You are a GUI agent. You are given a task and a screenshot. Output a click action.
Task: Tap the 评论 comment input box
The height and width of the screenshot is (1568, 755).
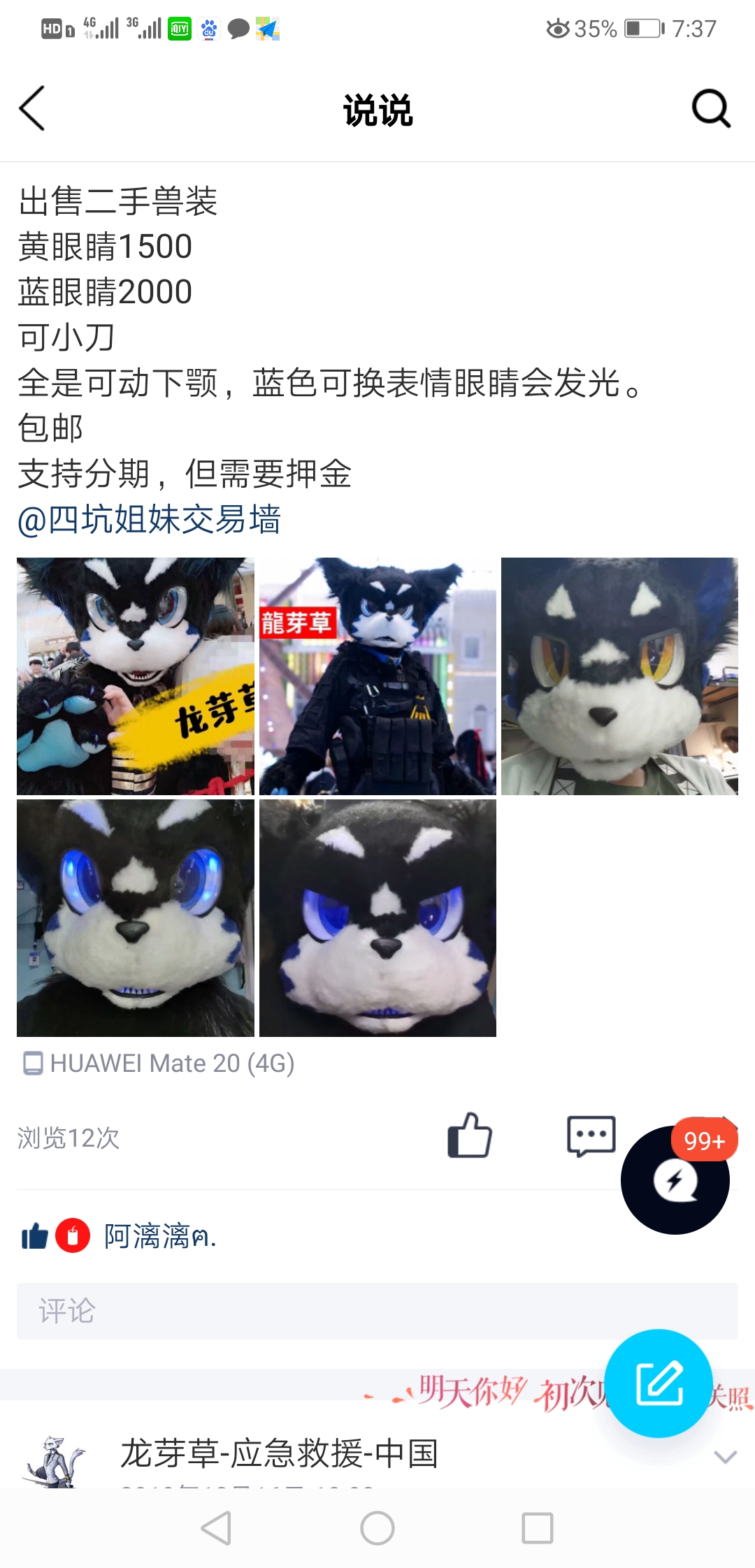click(377, 1311)
